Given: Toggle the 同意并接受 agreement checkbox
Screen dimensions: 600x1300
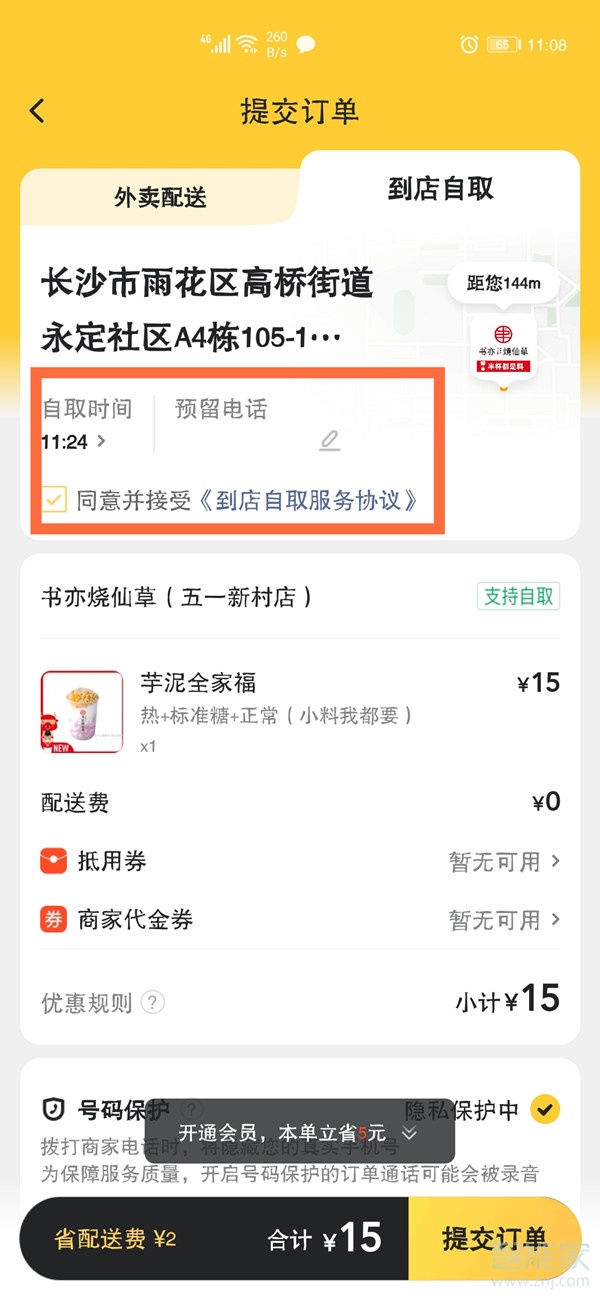Looking at the screenshot, I should (54, 500).
